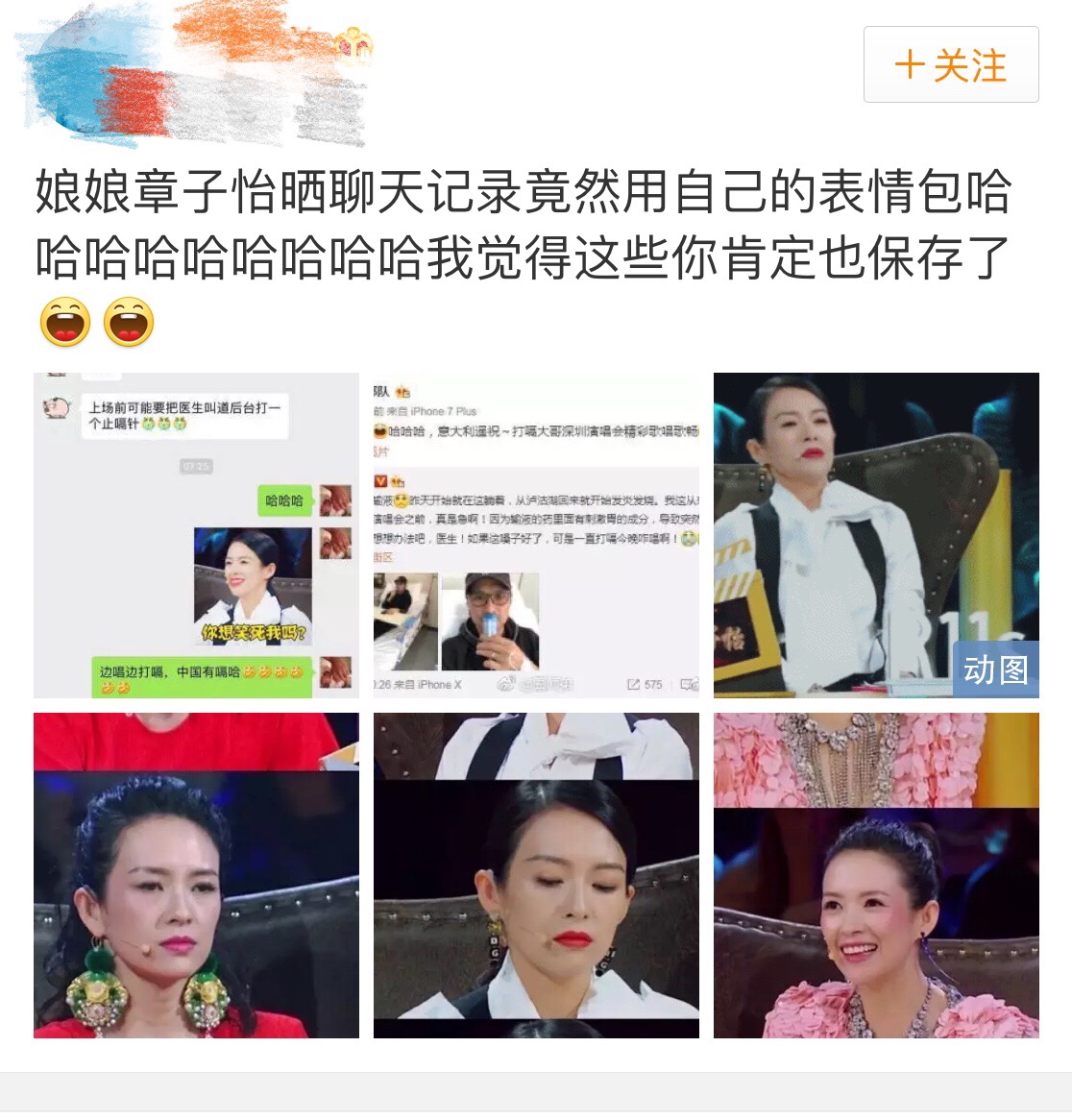Click the pig avatar in the chat screenshot
This screenshot has height=1120, width=1072.
point(55,407)
